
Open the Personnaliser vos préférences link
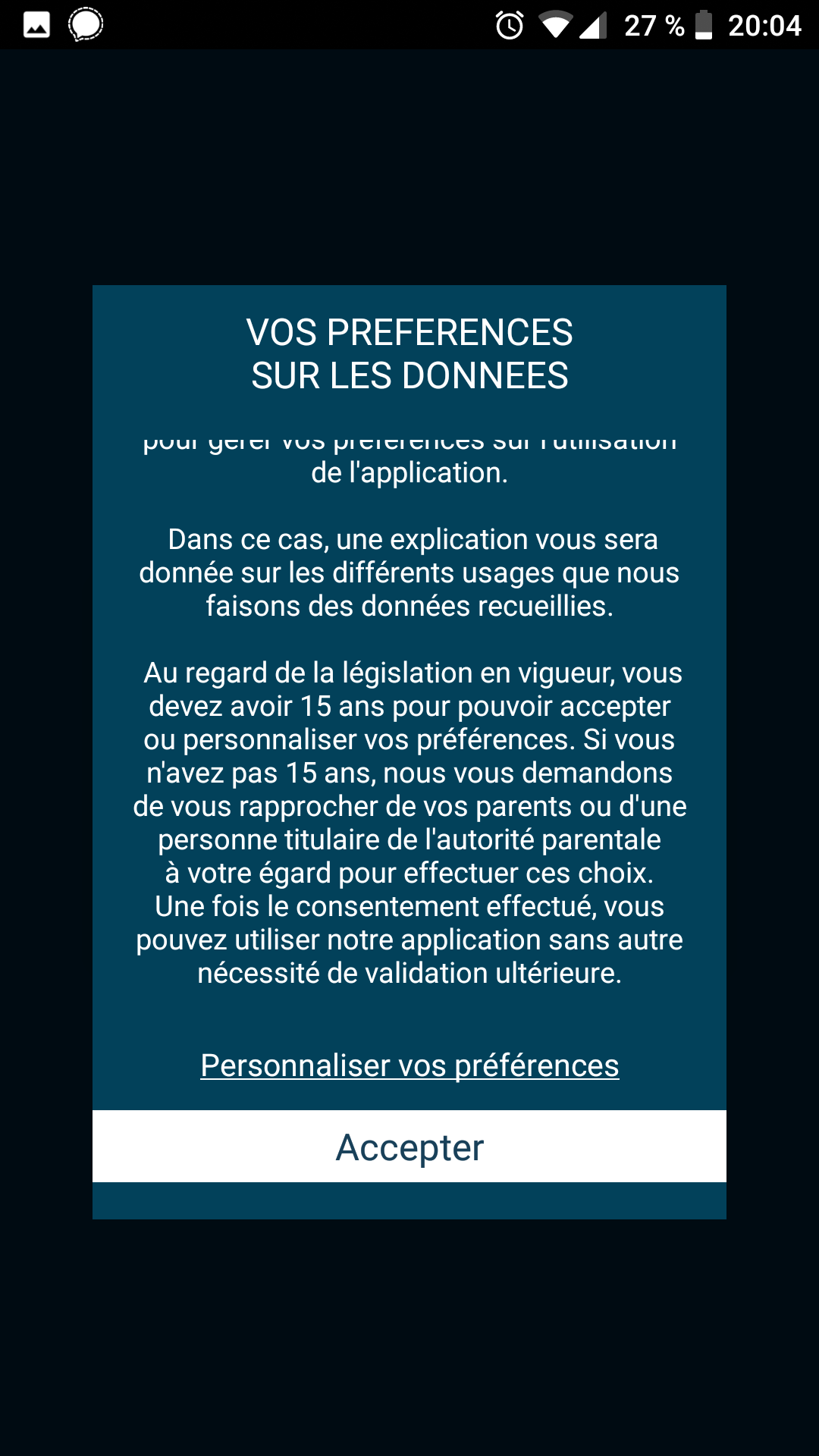(409, 1065)
